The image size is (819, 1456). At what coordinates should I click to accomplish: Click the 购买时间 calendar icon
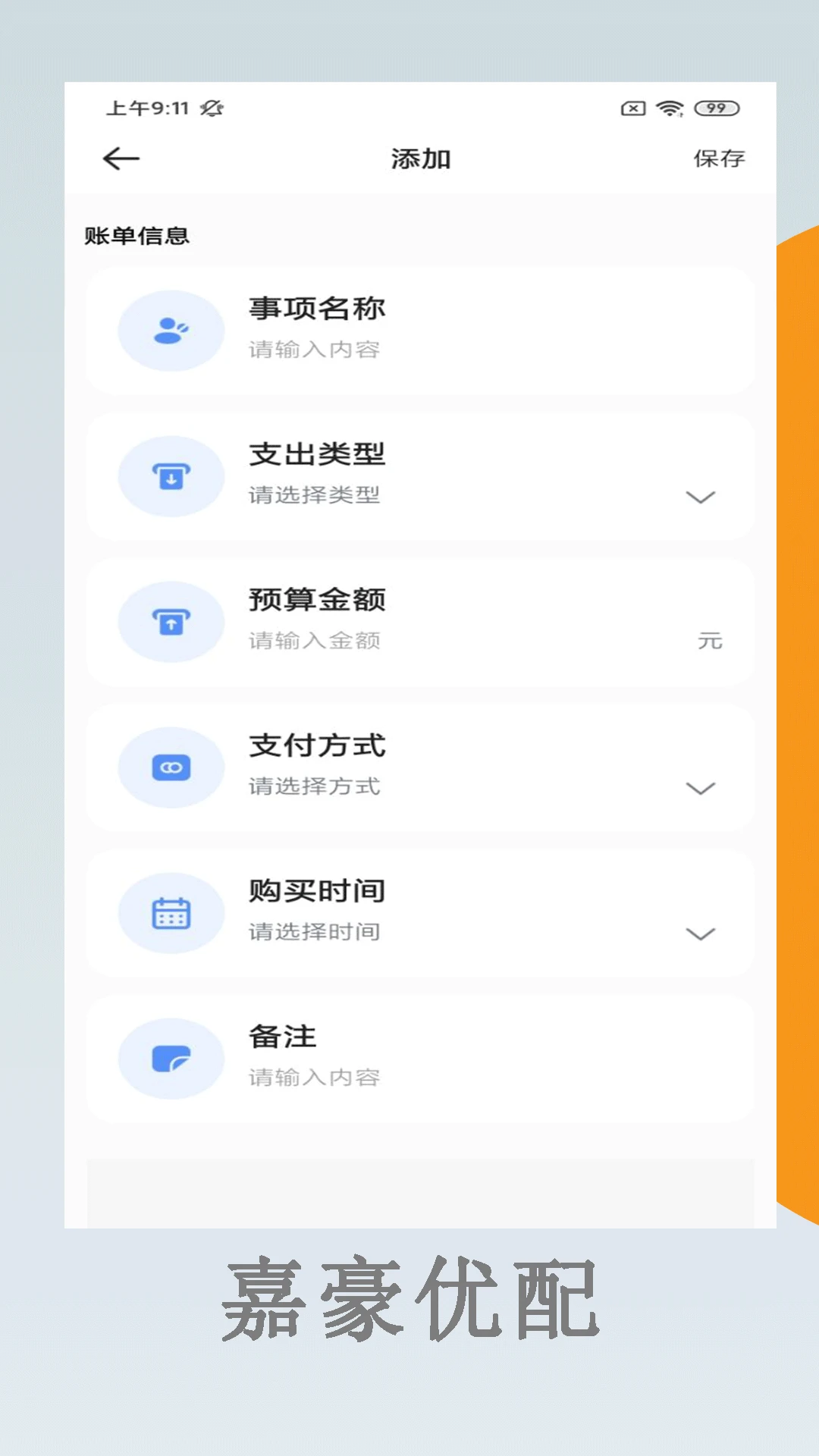(x=171, y=913)
